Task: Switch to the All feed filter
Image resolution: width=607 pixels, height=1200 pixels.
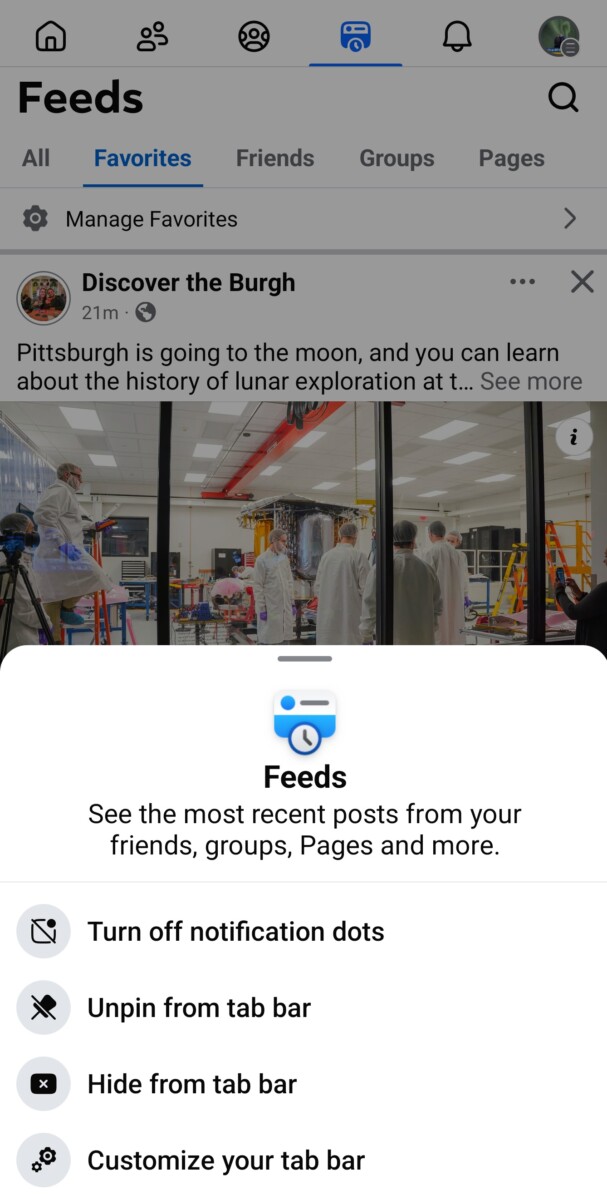Action: click(36, 158)
